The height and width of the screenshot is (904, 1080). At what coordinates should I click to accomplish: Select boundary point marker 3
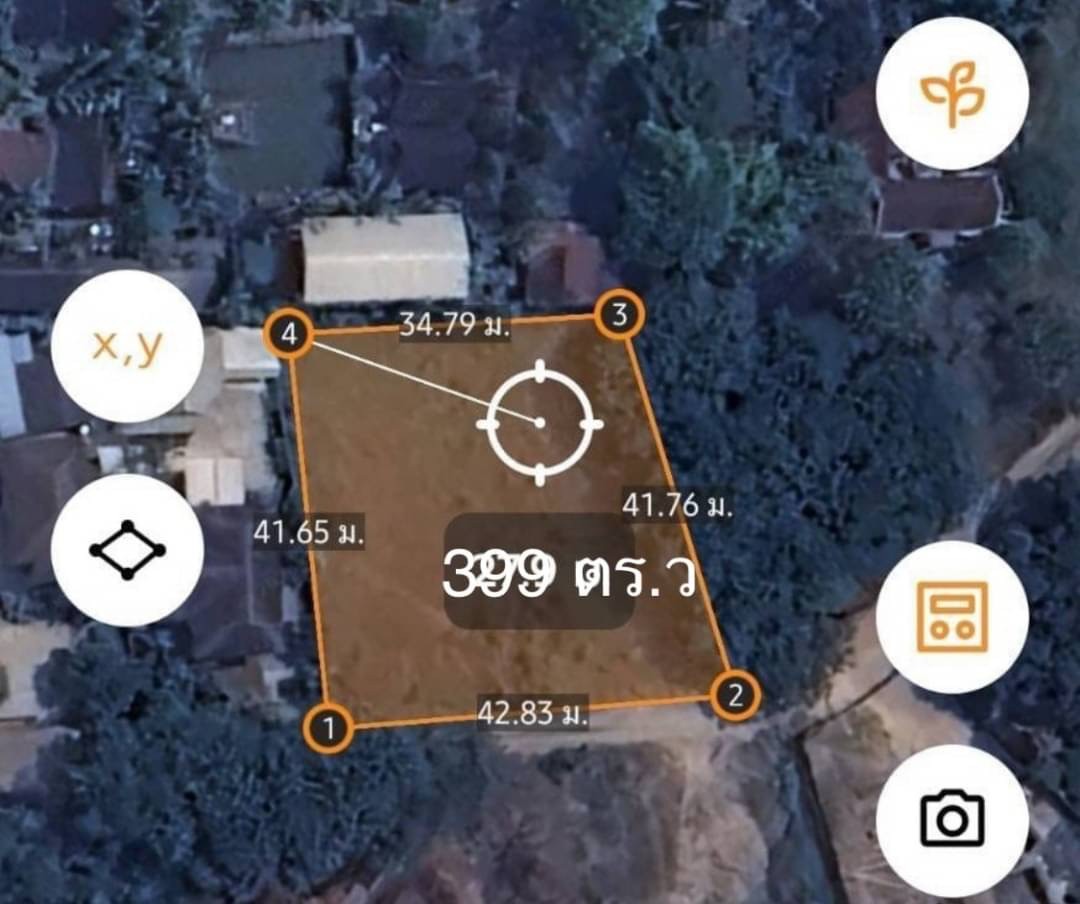coord(619,317)
